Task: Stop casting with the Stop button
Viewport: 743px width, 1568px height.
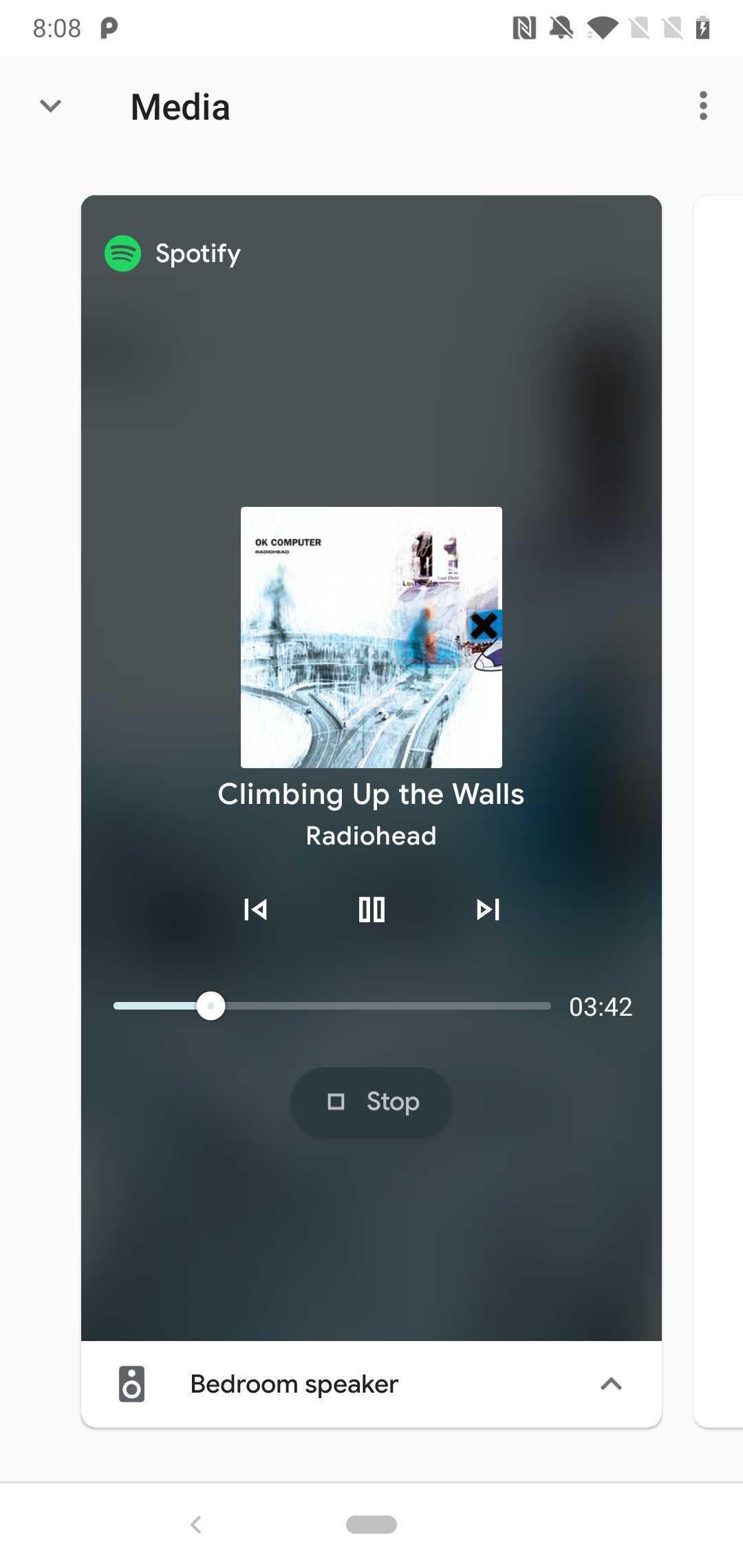Action: click(x=371, y=1101)
